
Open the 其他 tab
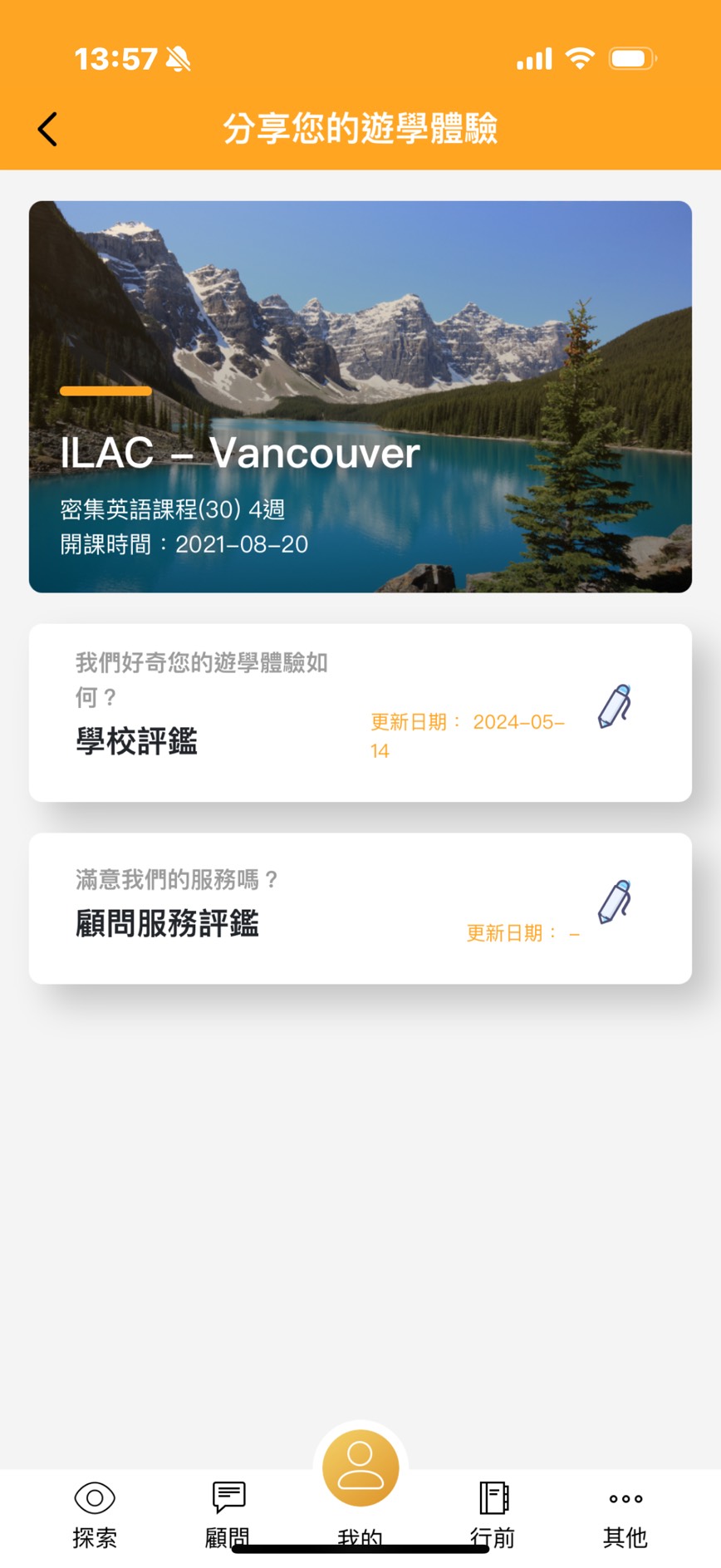tap(625, 1513)
